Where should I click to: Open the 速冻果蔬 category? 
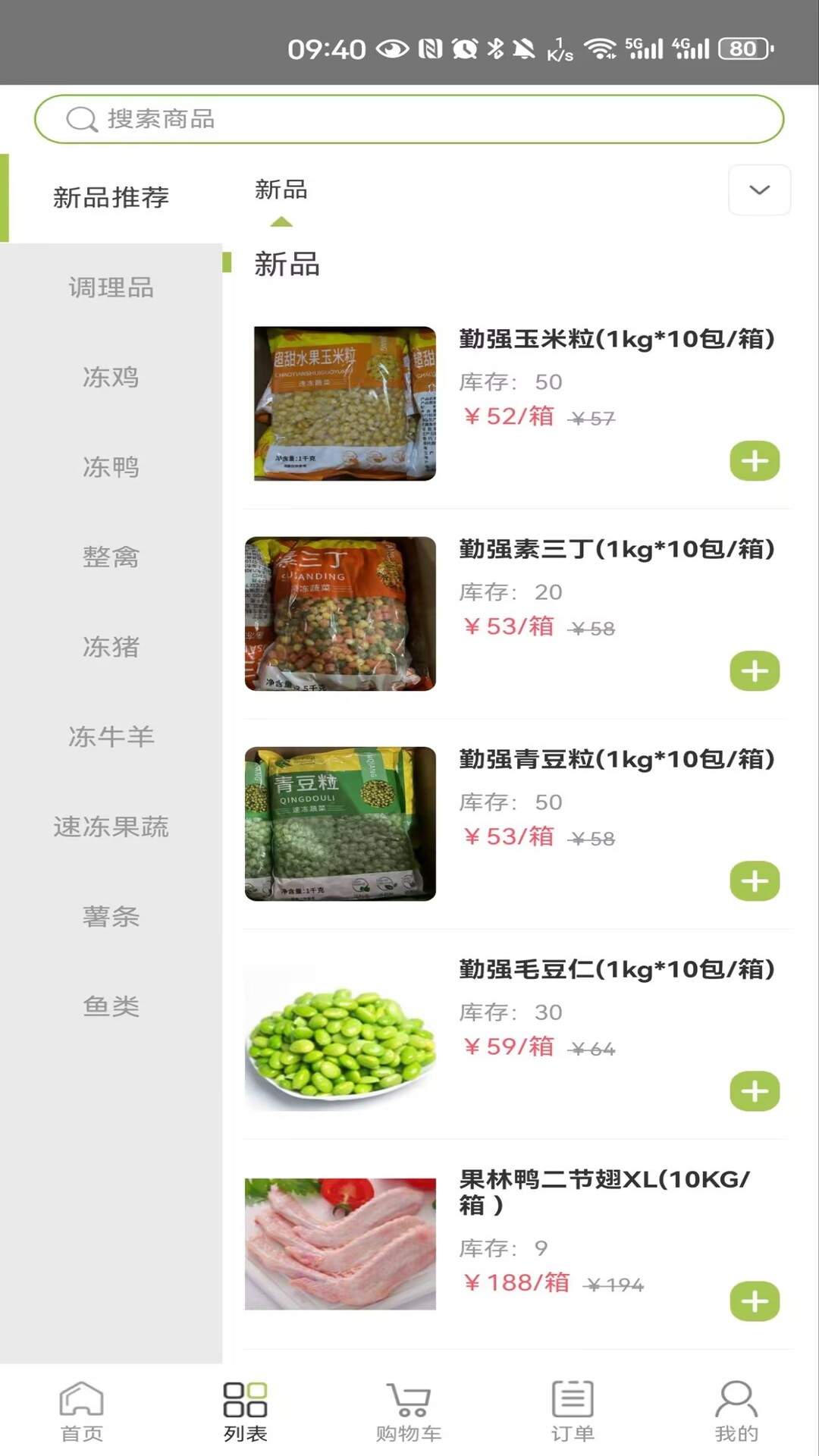click(111, 827)
